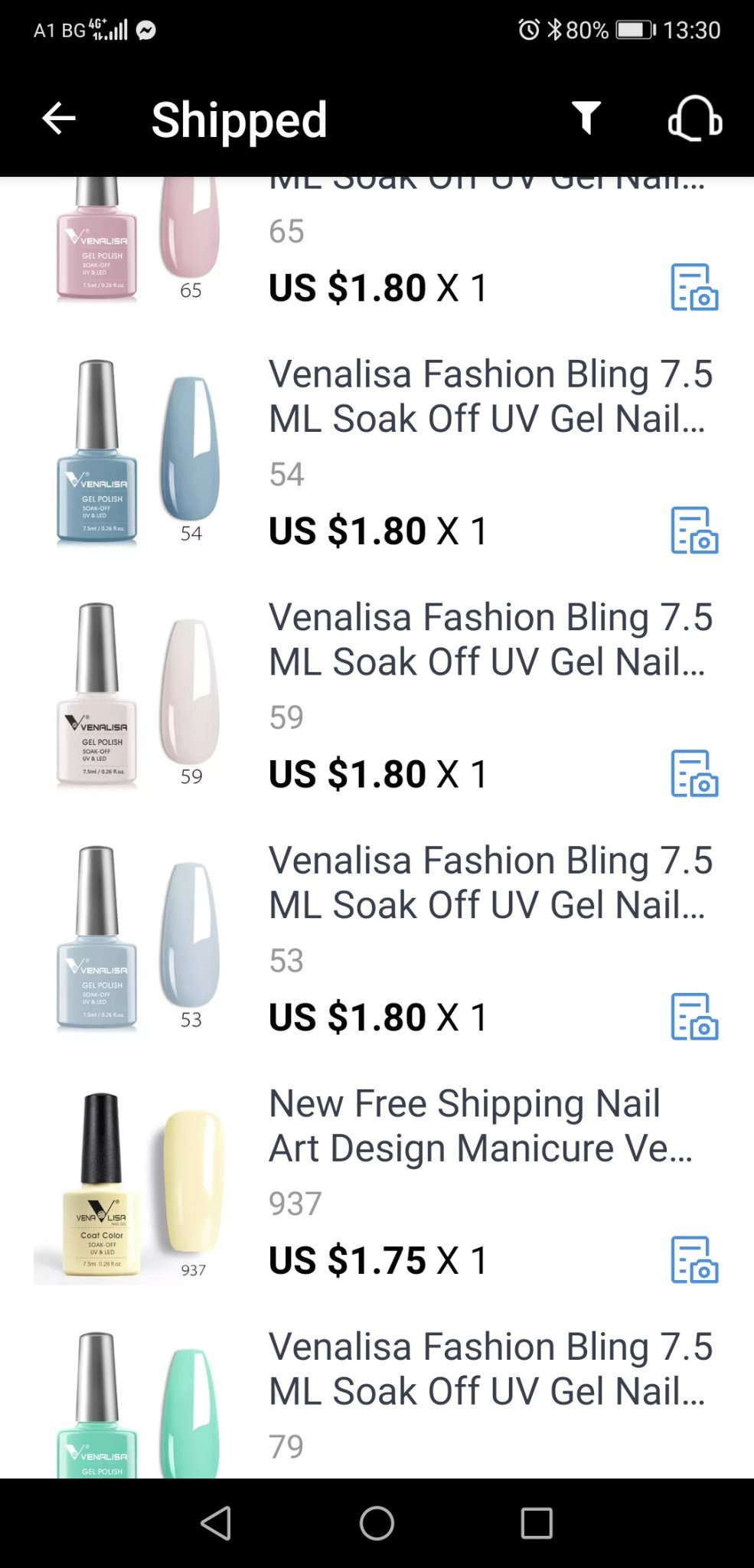Contact customer service via headset icon
754x1568 pixels.
[x=694, y=119]
